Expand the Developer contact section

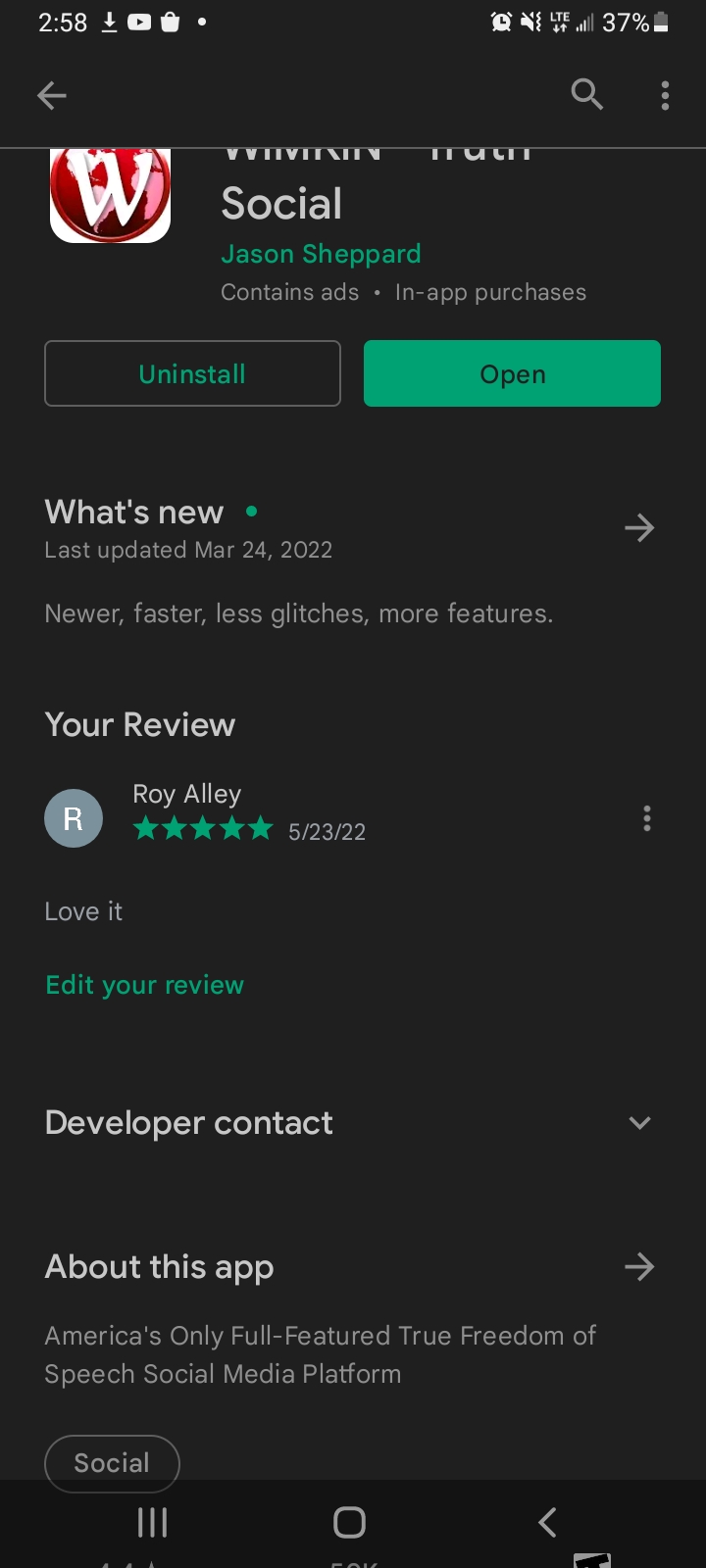point(639,1123)
